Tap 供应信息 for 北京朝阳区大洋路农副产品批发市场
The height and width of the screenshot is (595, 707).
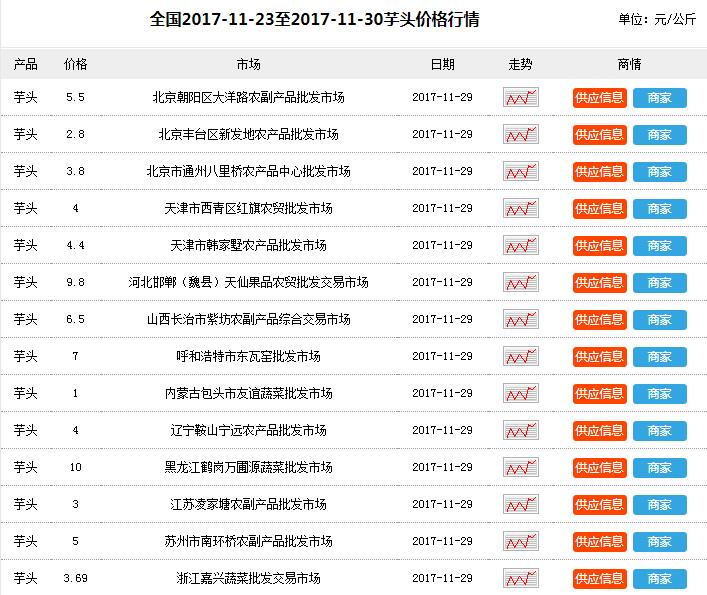click(x=599, y=98)
